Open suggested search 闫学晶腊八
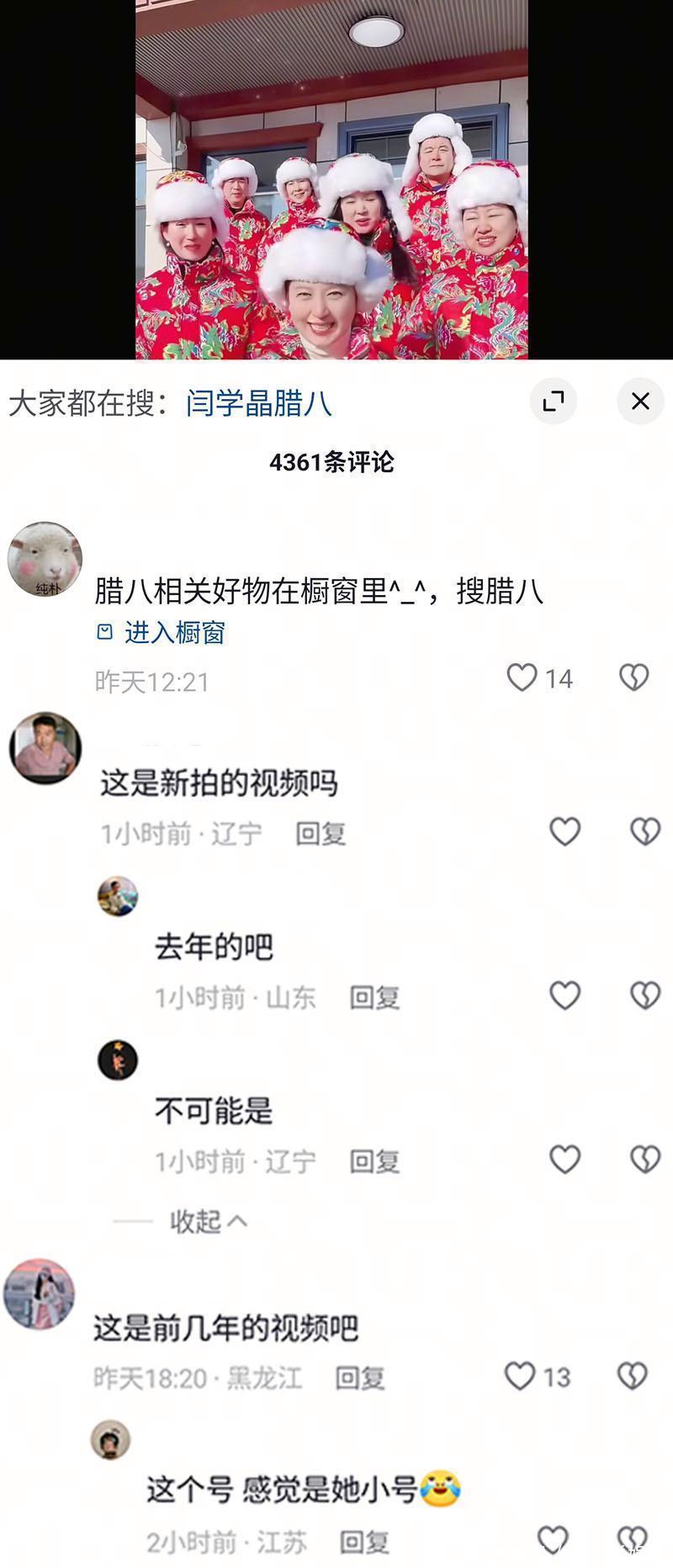 tap(258, 403)
